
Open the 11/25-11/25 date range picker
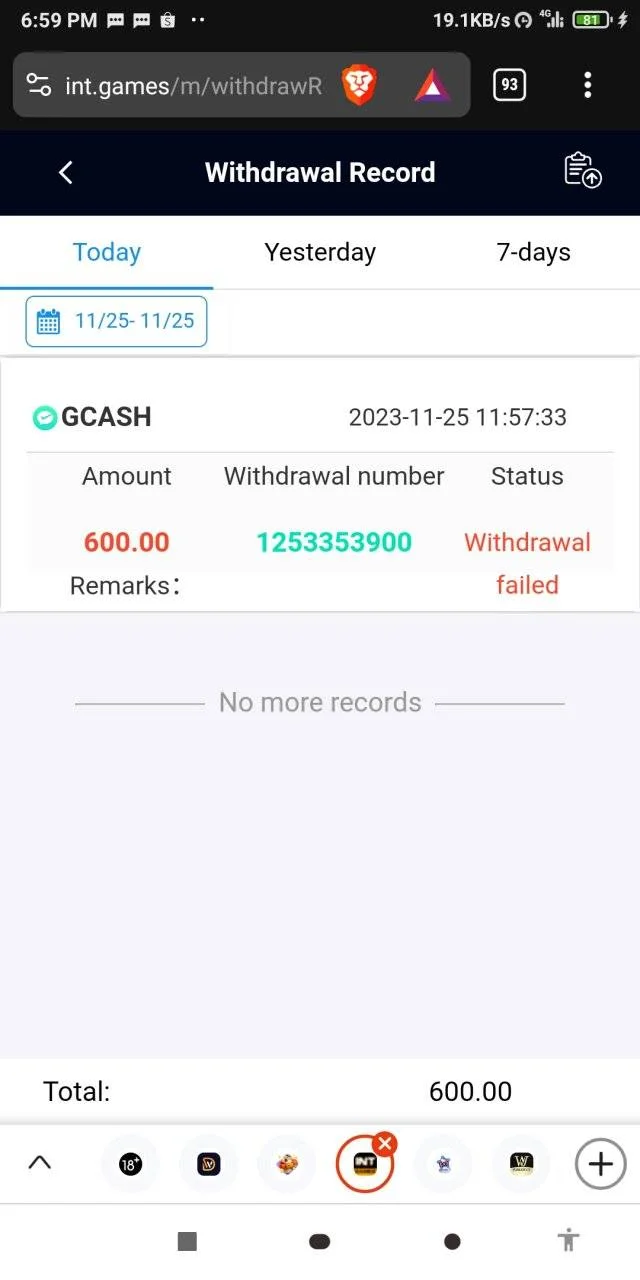click(116, 321)
